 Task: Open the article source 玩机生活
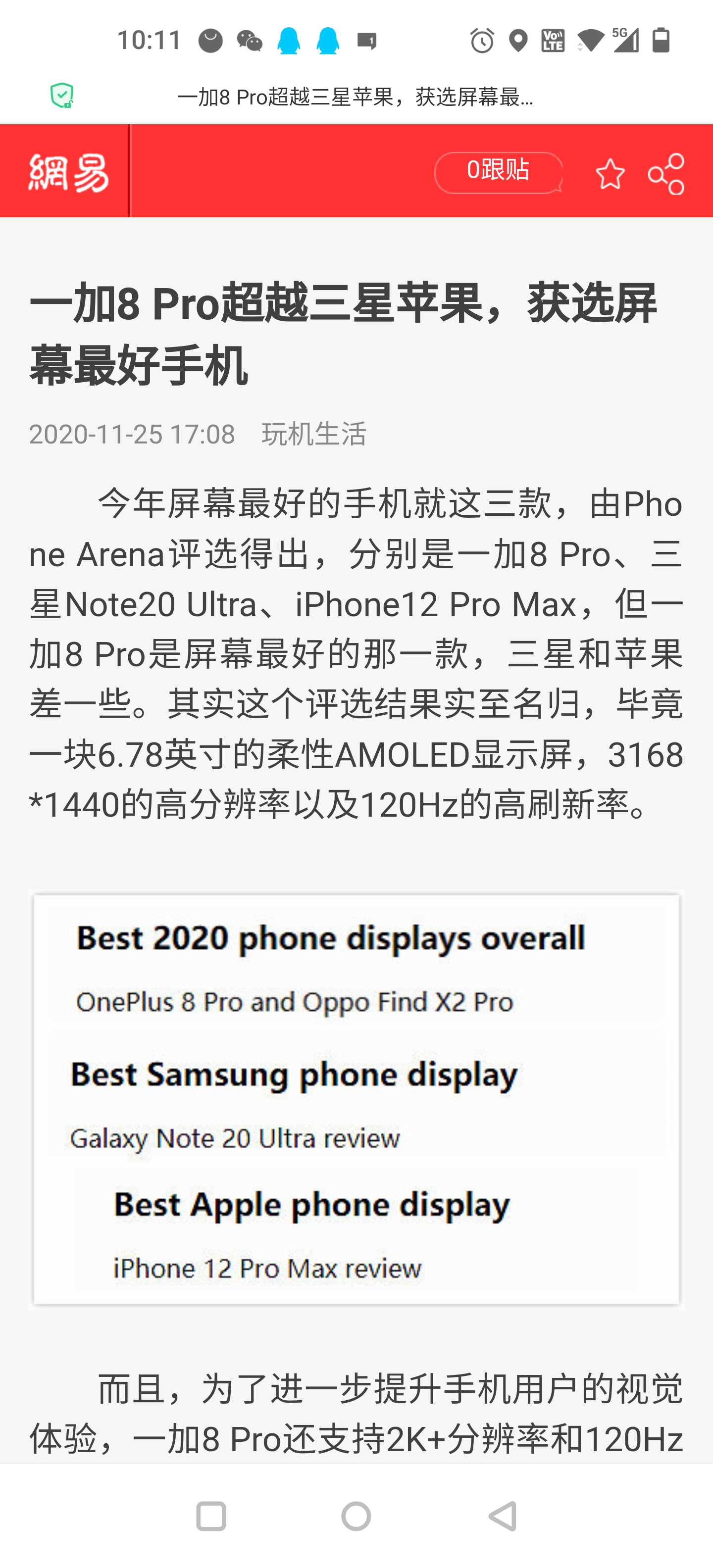tap(314, 434)
